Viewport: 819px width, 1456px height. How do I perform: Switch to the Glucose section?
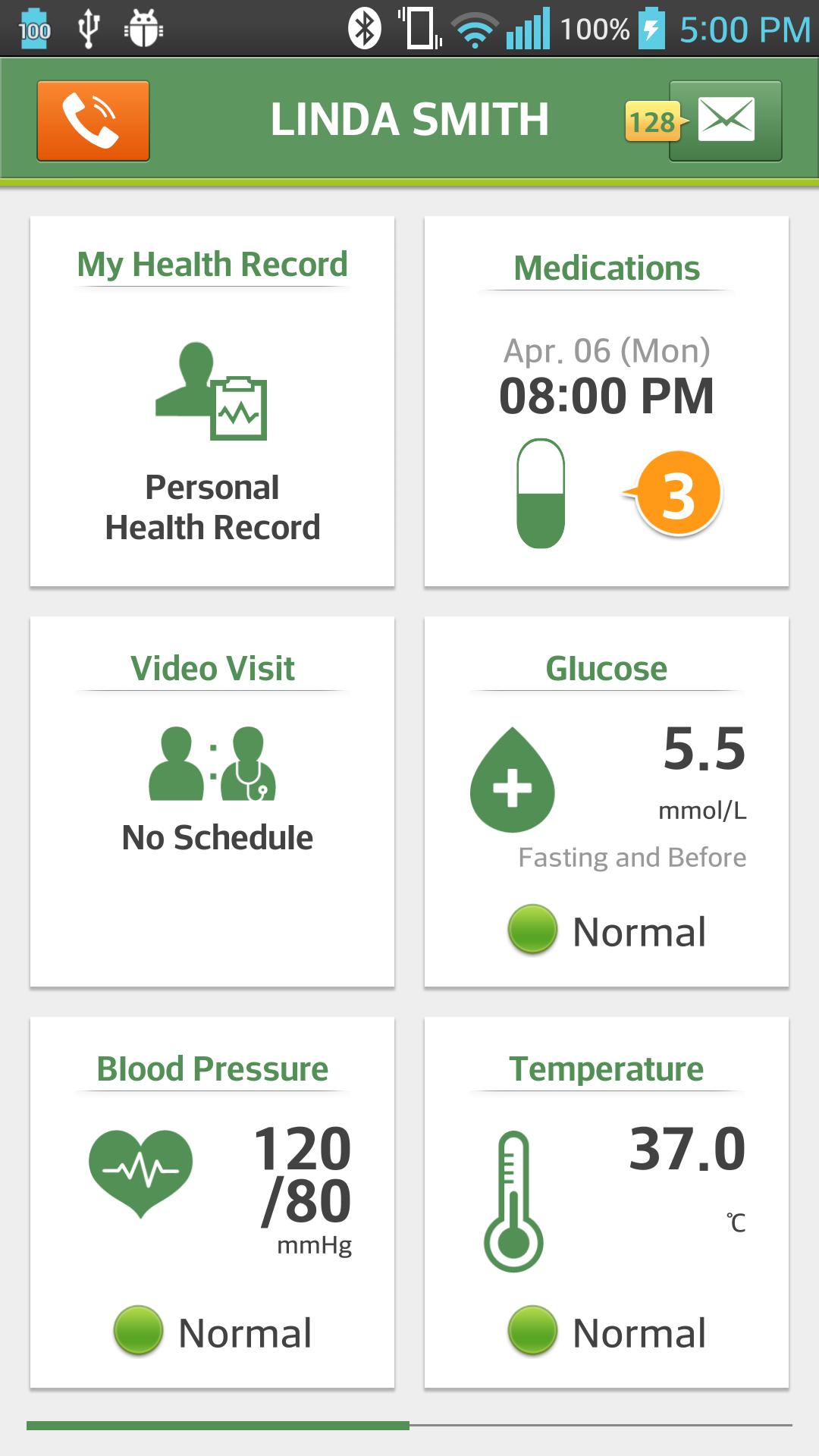click(x=607, y=667)
